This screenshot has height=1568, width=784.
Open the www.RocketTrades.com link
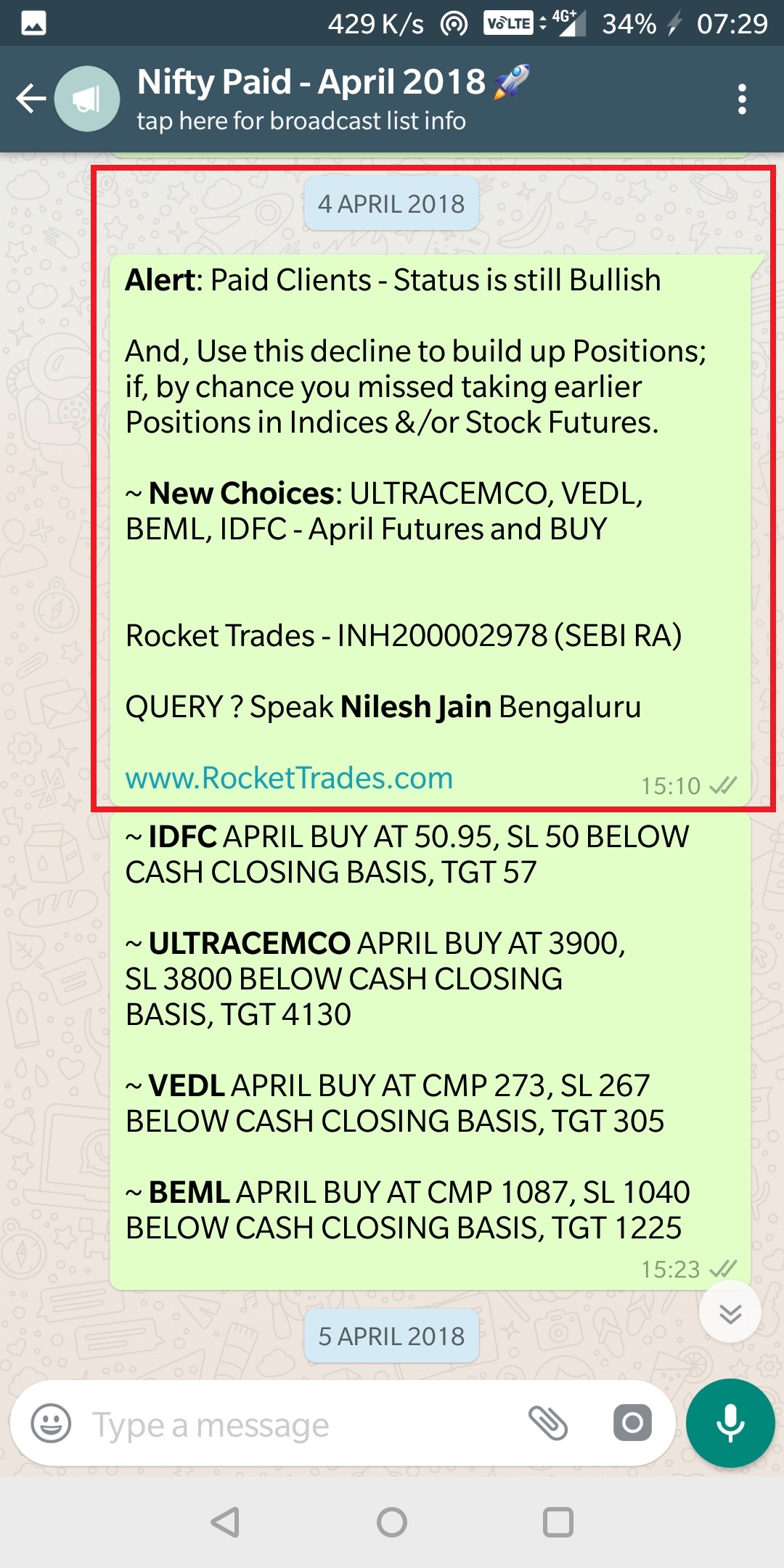point(289,778)
